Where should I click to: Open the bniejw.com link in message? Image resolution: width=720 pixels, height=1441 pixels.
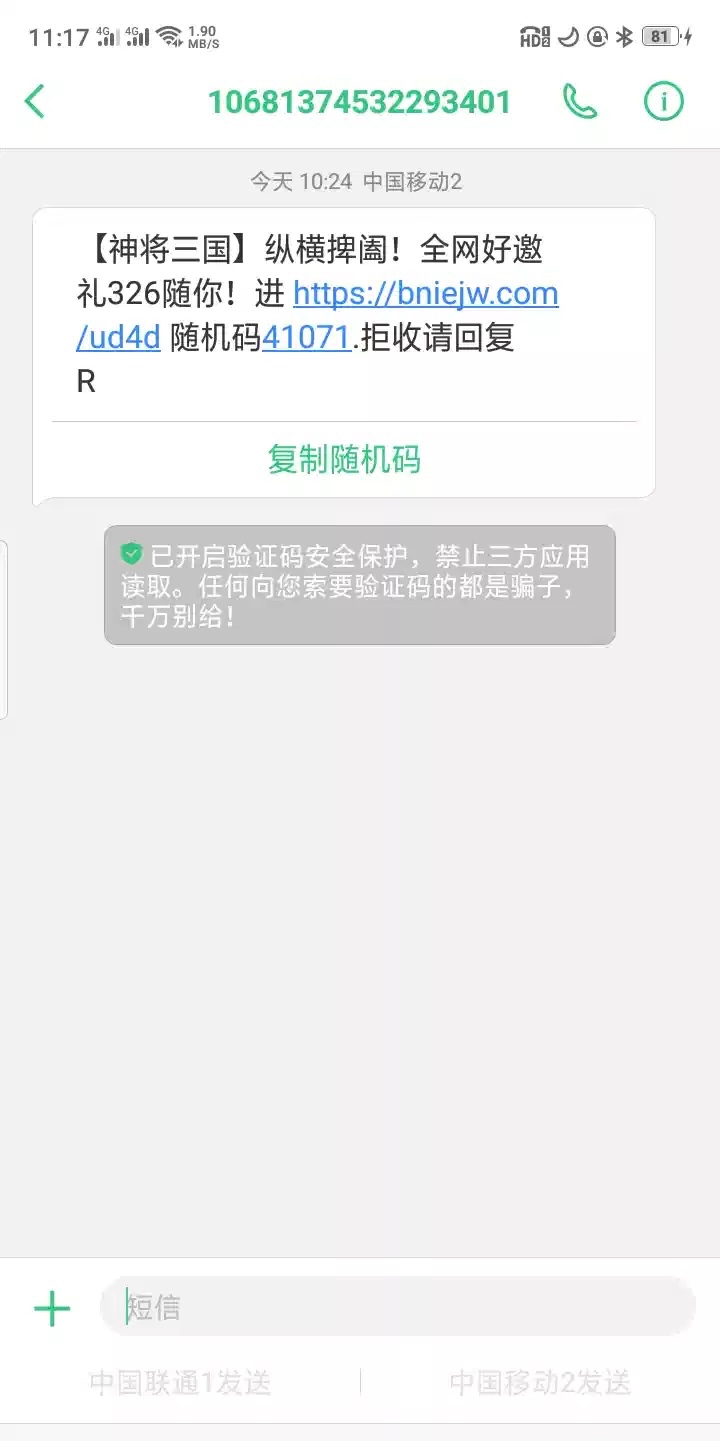click(x=426, y=294)
